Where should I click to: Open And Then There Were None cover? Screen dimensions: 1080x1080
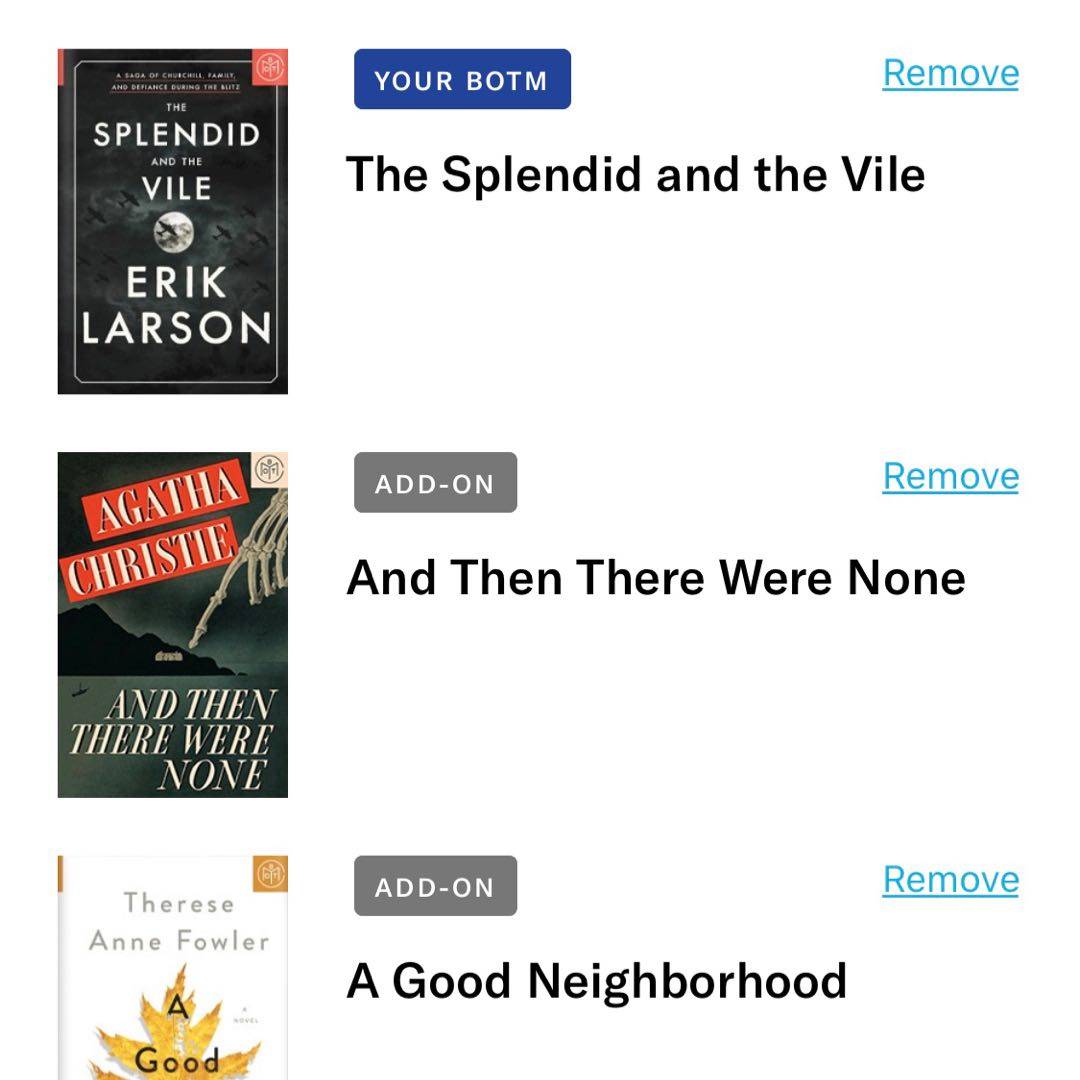pyautogui.click(x=173, y=624)
